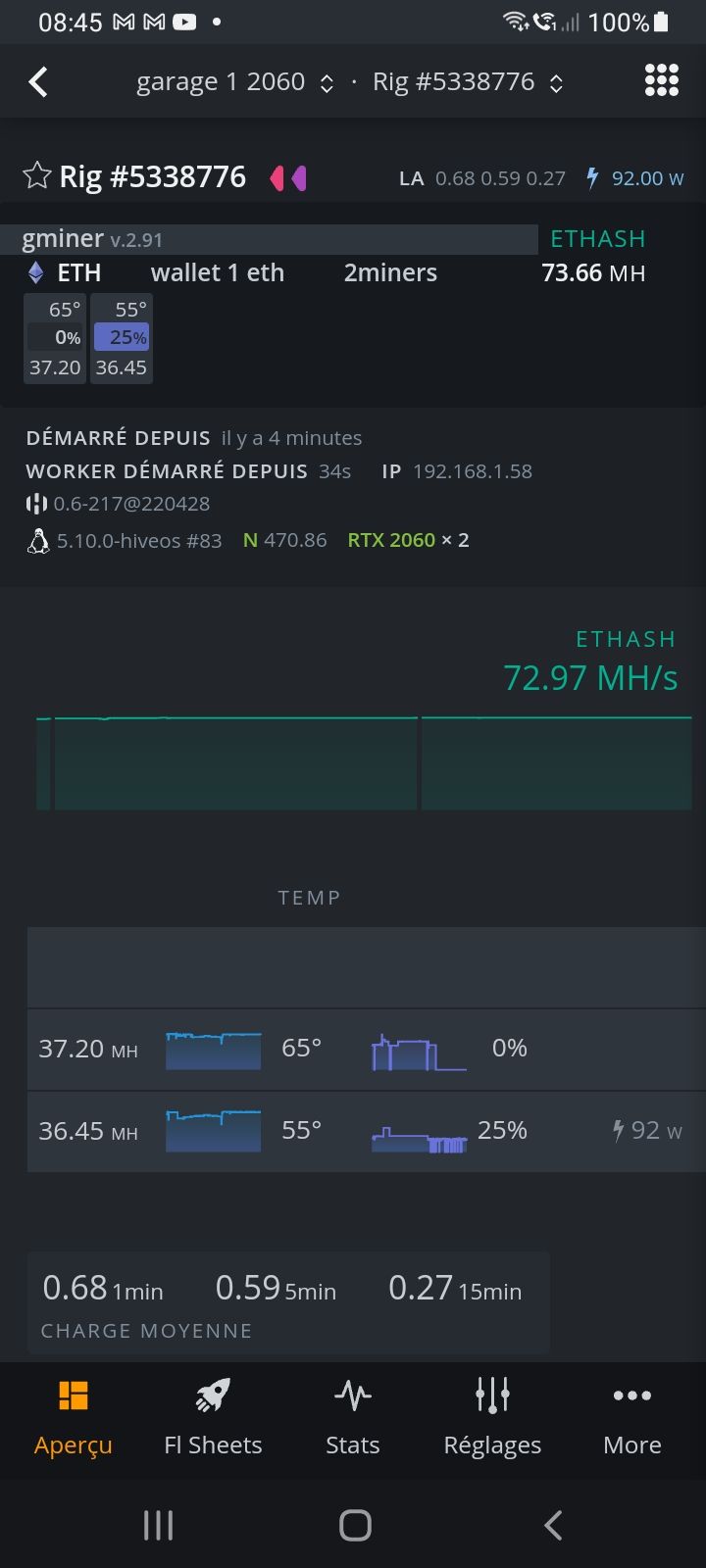The image size is (706, 1568).
Task: Open the grid menu icon
Action: 661,81
